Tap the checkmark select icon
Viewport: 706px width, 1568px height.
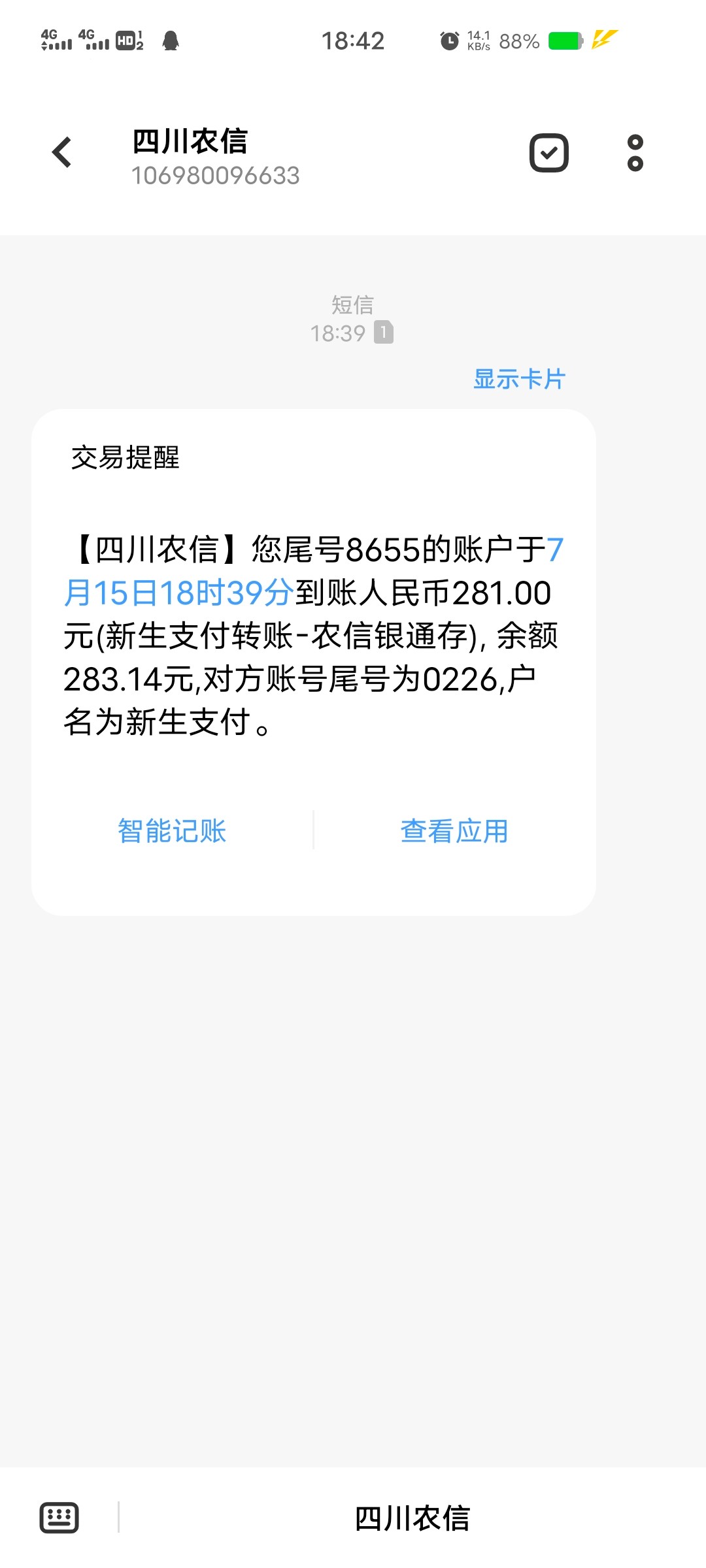pyautogui.click(x=548, y=153)
